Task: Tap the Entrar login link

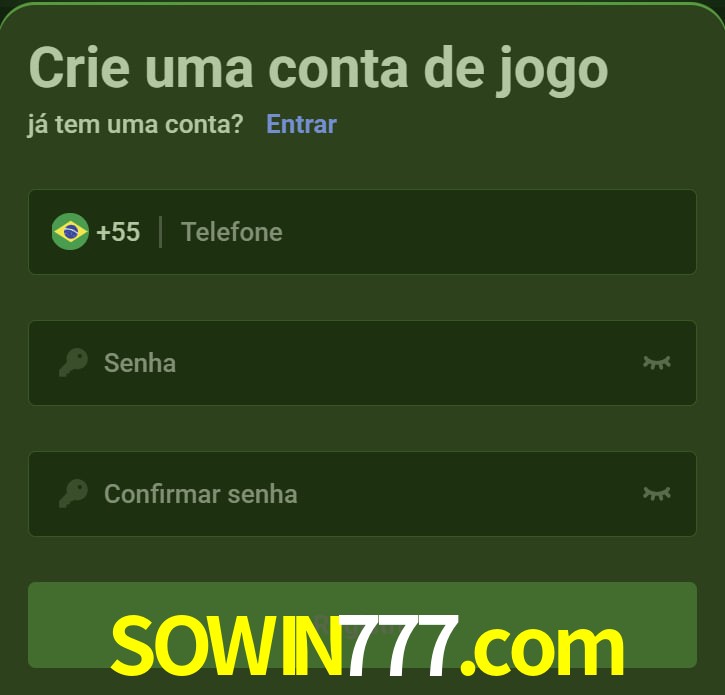Action: (x=301, y=124)
